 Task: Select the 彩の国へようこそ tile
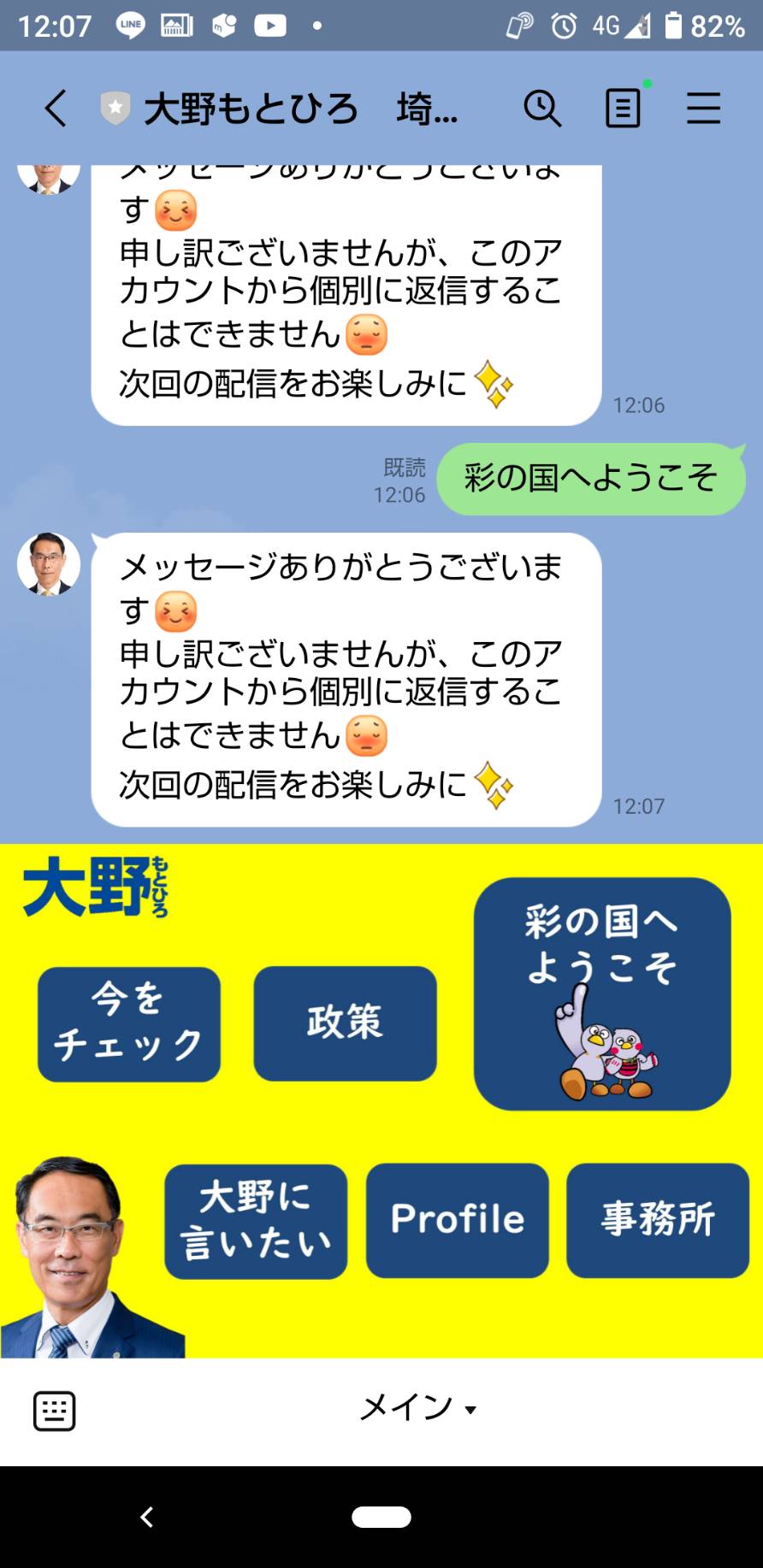click(602, 993)
